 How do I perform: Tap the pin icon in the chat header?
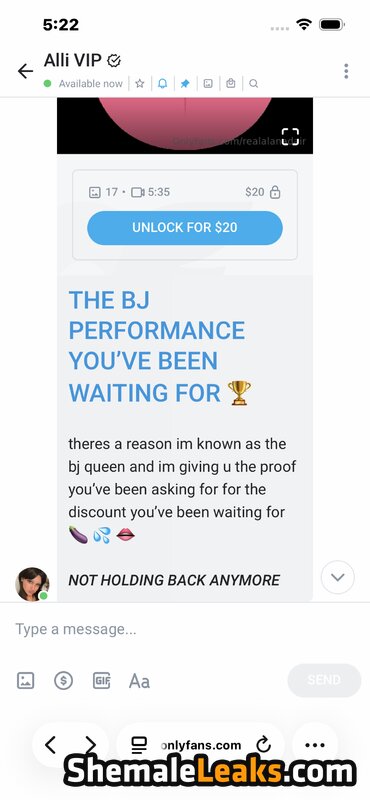185,84
